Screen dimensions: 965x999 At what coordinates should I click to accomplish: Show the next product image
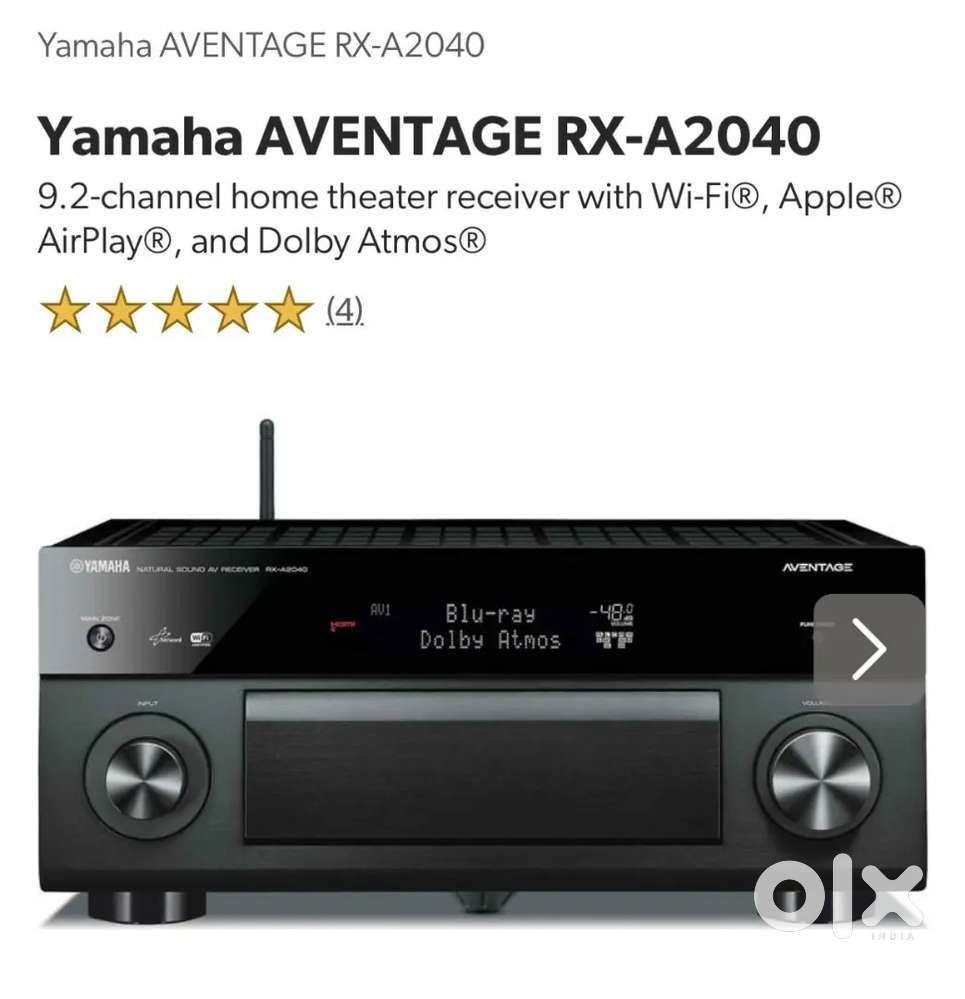pyautogui.click(x=868, y=650)
